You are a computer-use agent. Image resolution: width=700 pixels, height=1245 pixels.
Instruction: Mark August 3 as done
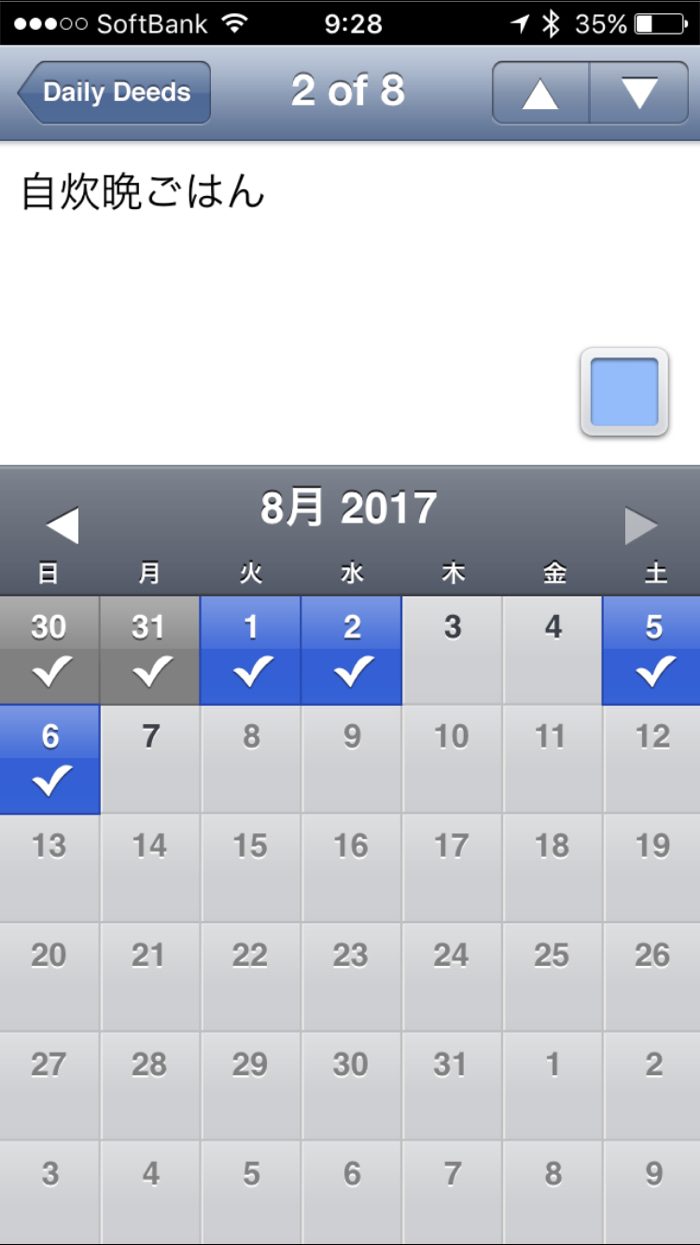452,651
